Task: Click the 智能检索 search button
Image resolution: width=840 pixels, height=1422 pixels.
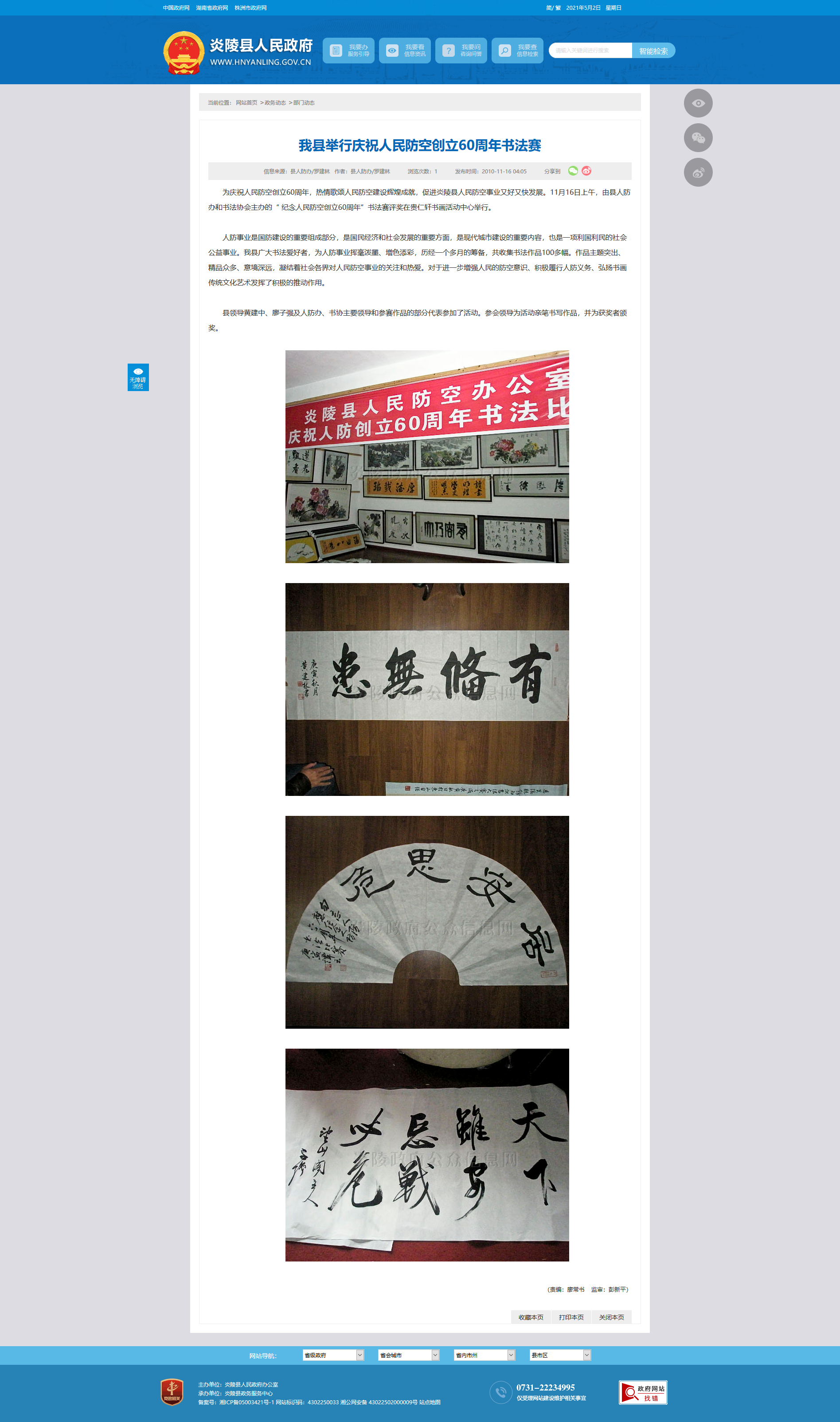Action: pos(653,51)
